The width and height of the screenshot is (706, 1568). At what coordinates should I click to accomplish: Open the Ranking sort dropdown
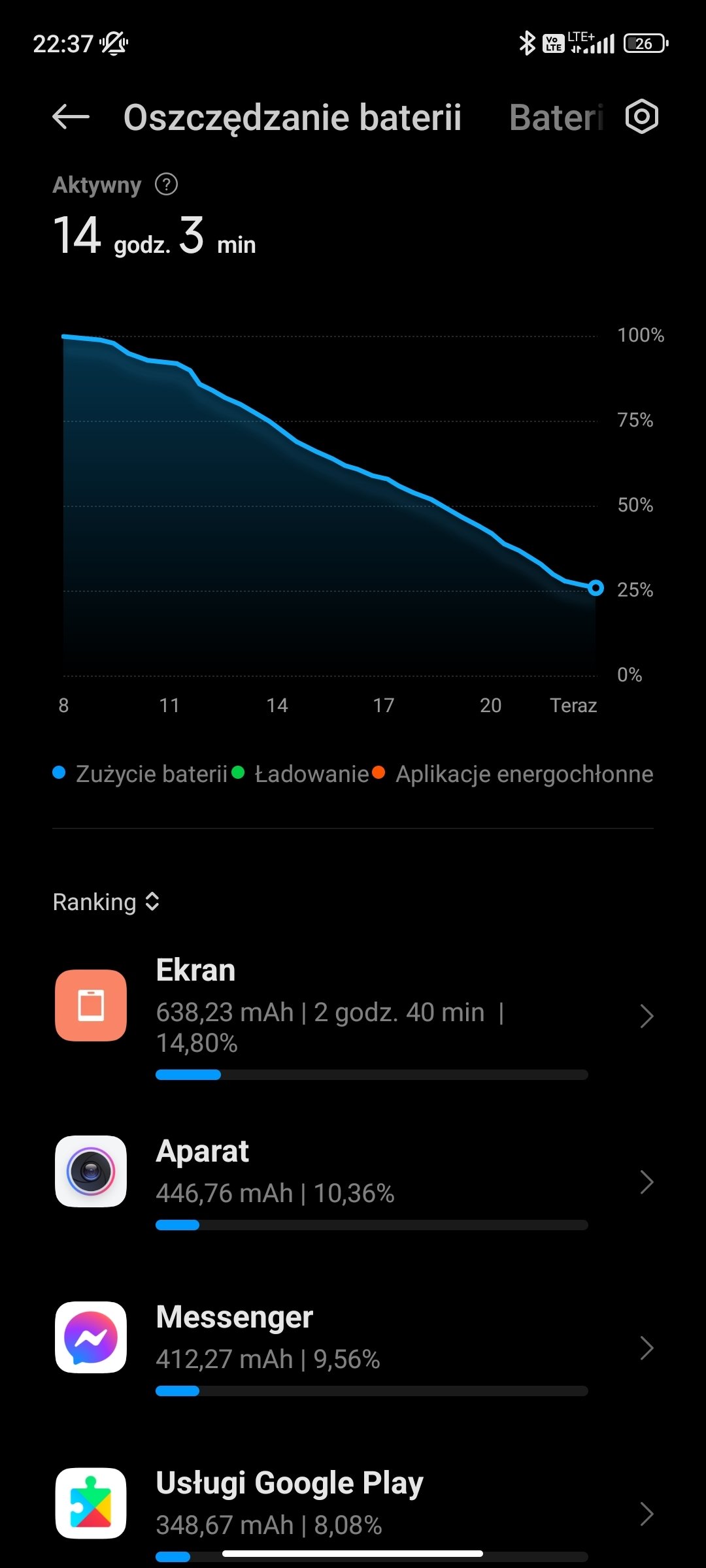[x=107, y=902]
